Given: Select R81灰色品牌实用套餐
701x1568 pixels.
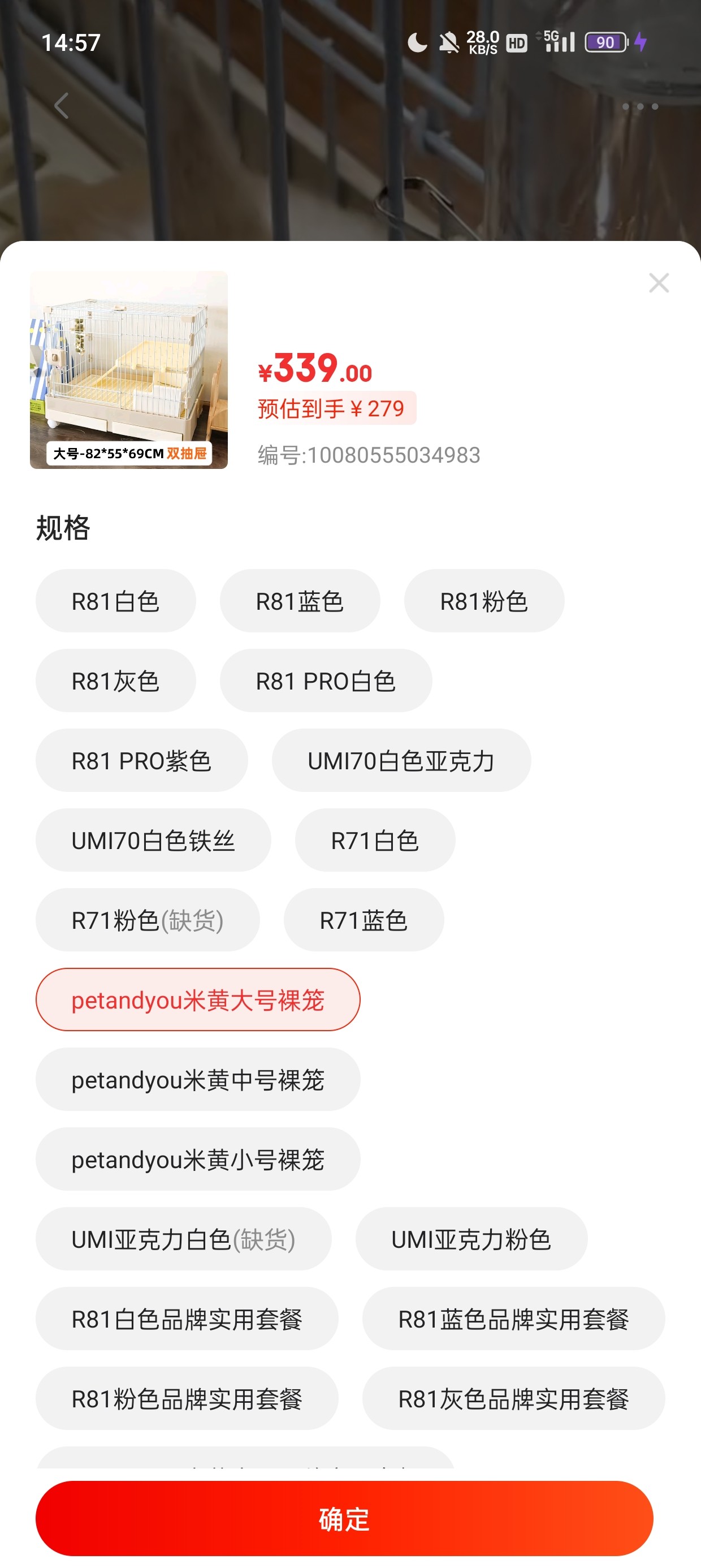Looking at the screenshot, I should click(513, 1399).
